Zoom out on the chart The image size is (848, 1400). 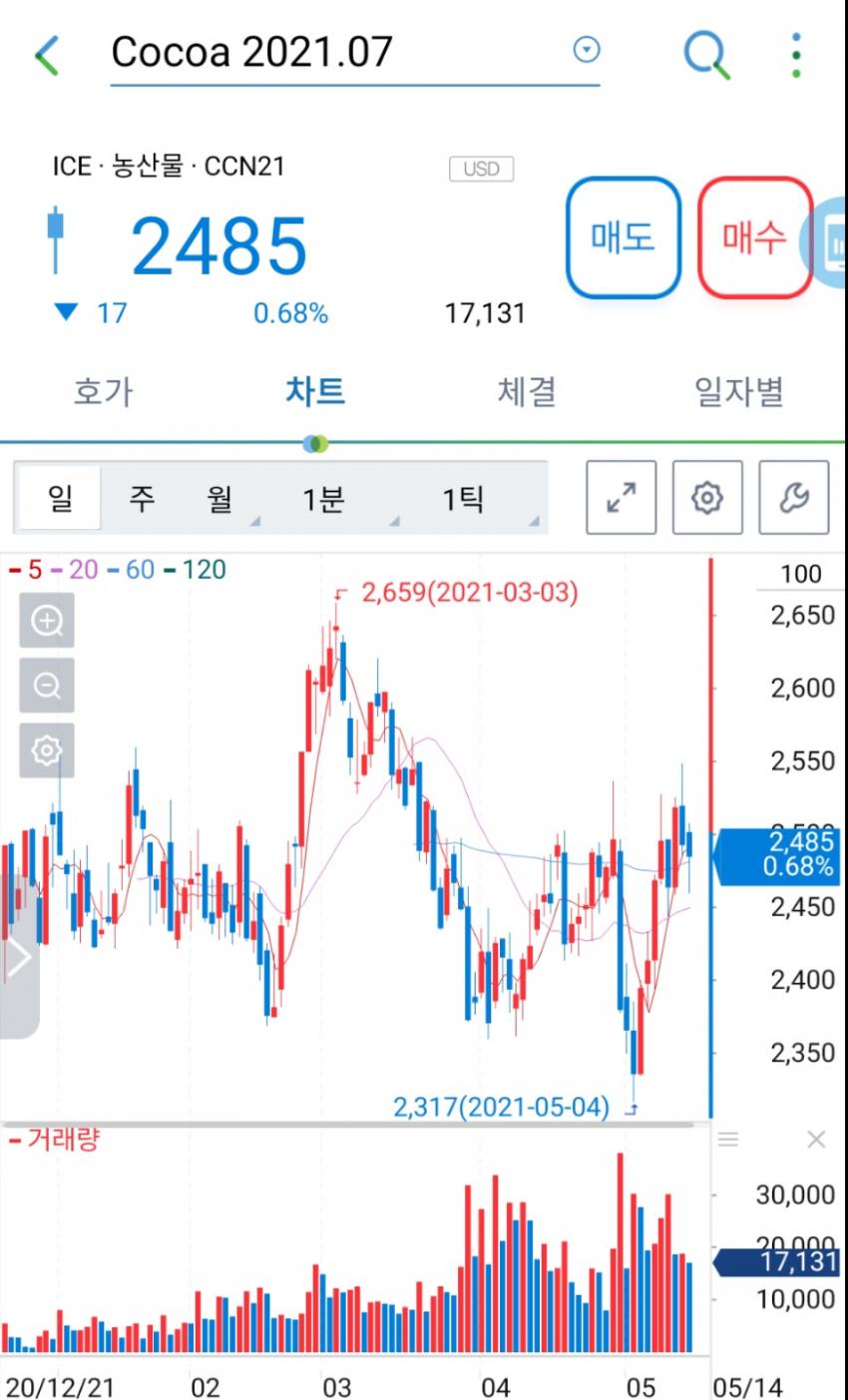tap(47, 686)
